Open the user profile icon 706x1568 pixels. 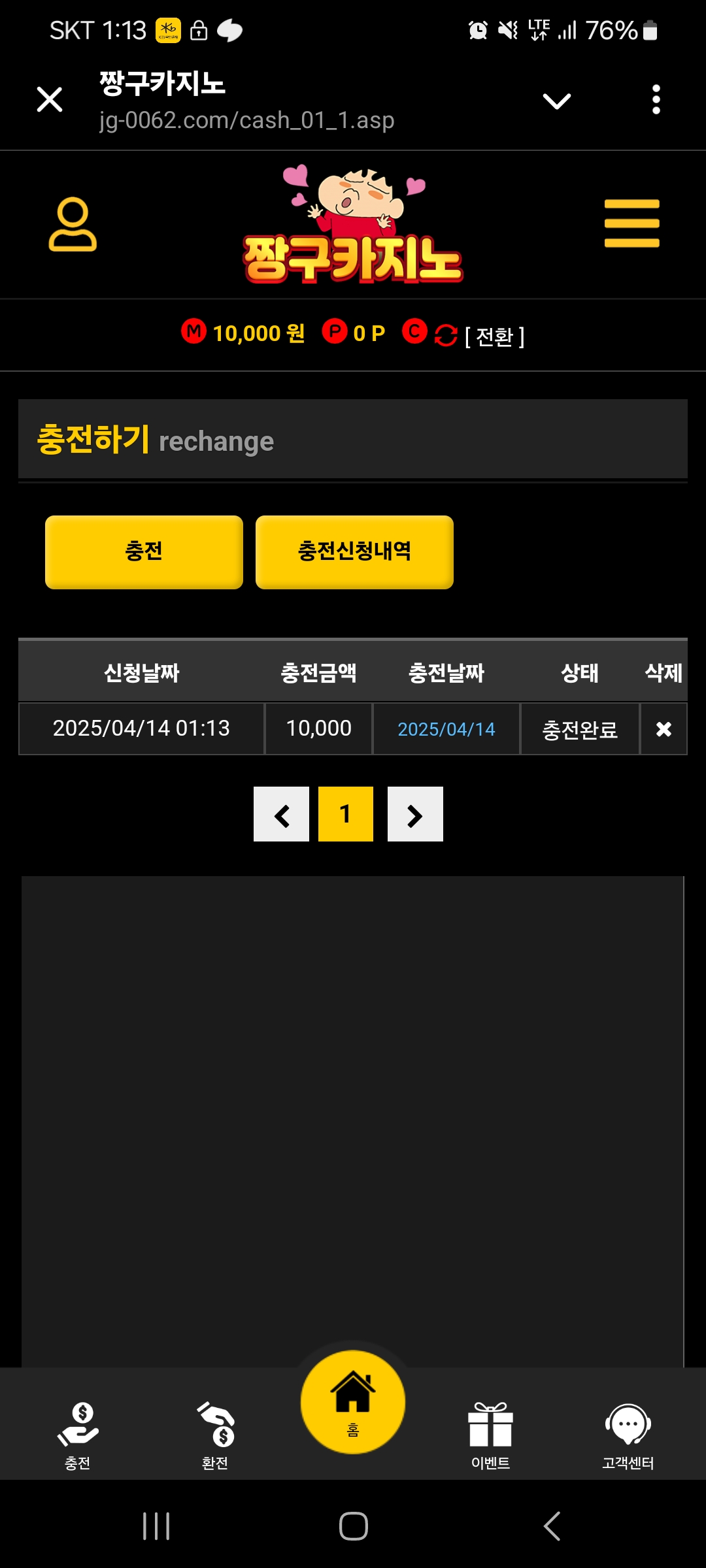coord(73,224)
